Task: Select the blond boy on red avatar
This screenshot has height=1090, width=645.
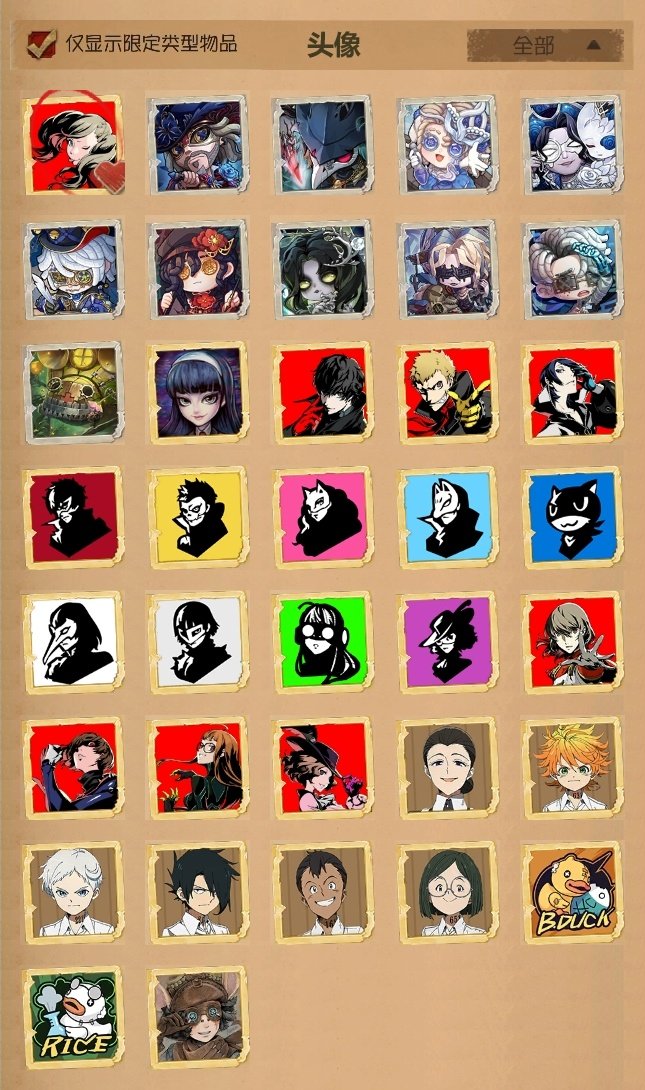Action: (446, 392)
